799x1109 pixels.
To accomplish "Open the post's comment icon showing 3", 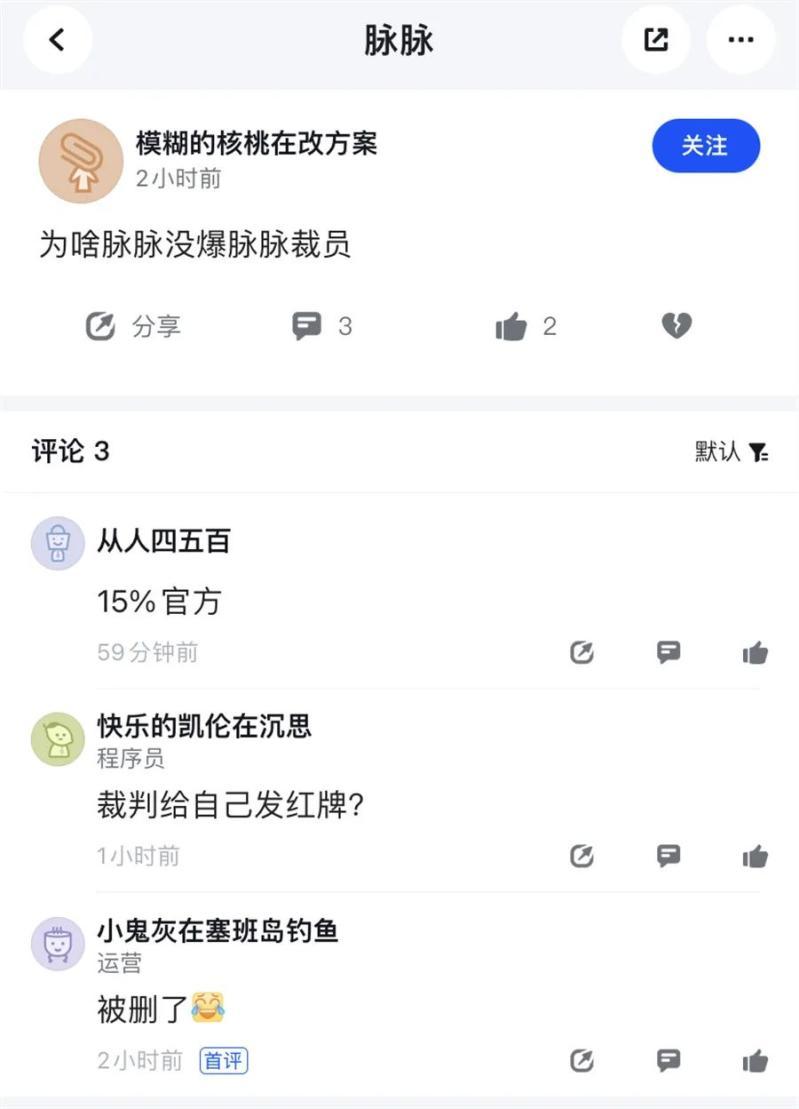I will (321, 326).
